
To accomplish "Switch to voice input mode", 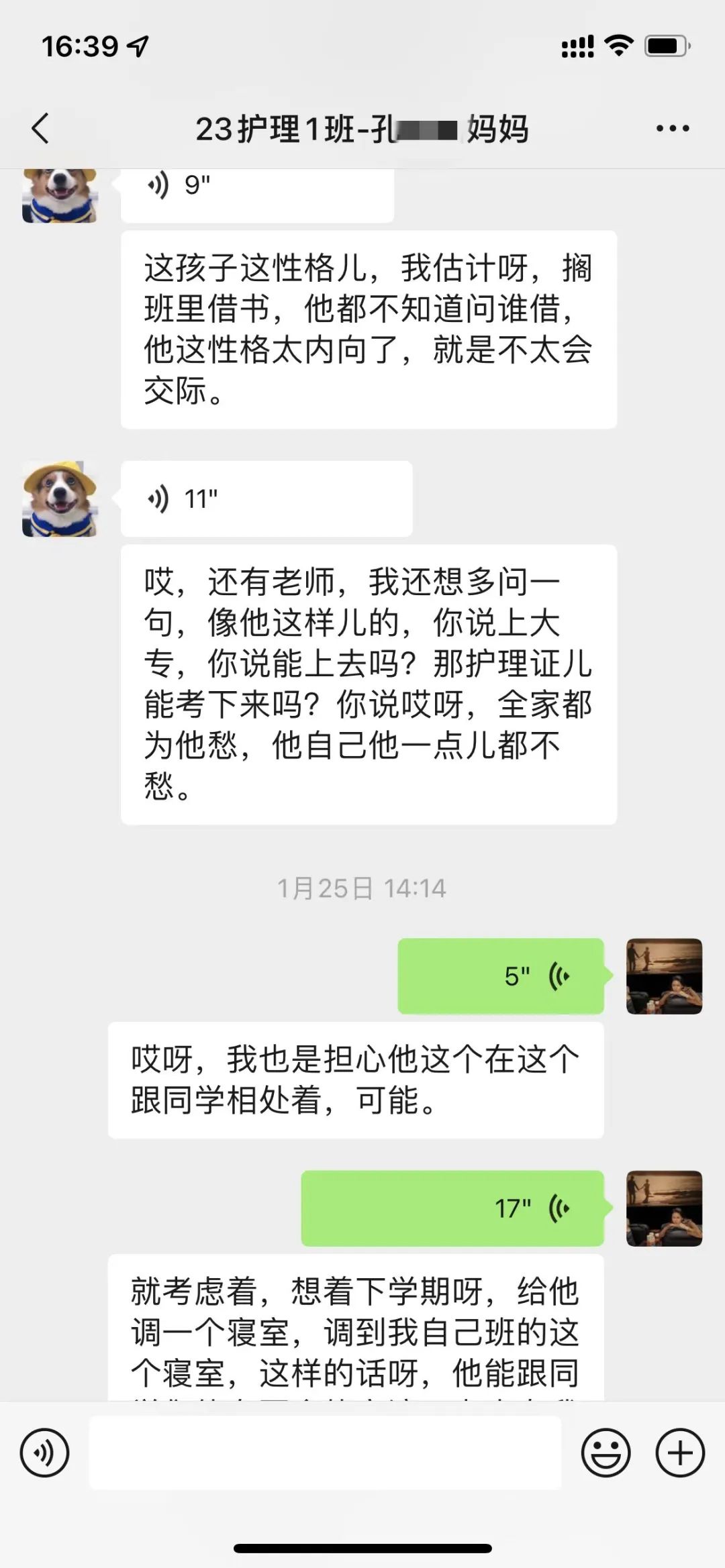I will pos(44,1453).
